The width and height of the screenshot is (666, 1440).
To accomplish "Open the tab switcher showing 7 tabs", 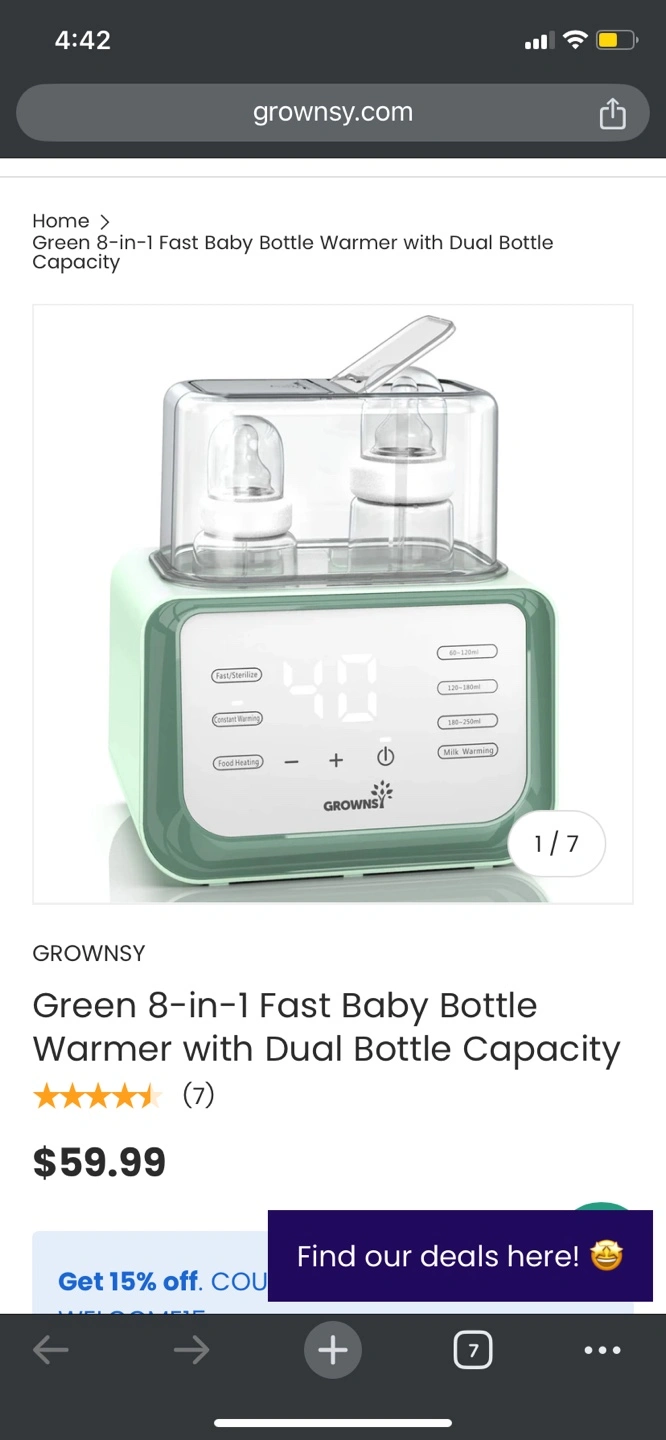I will pyautogui.click(x=473, y=1351).
